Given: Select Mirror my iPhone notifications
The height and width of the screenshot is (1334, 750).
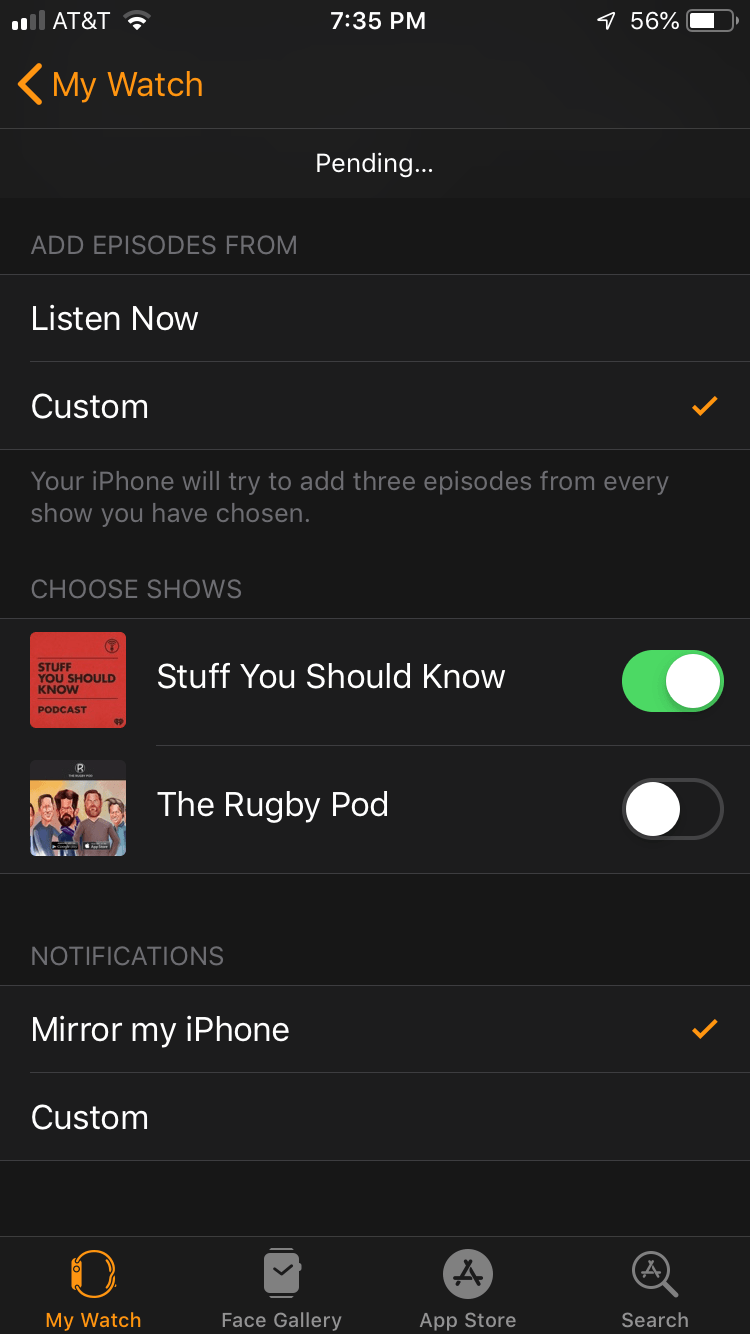Looking at the screenshot, I should point(375,1029).
